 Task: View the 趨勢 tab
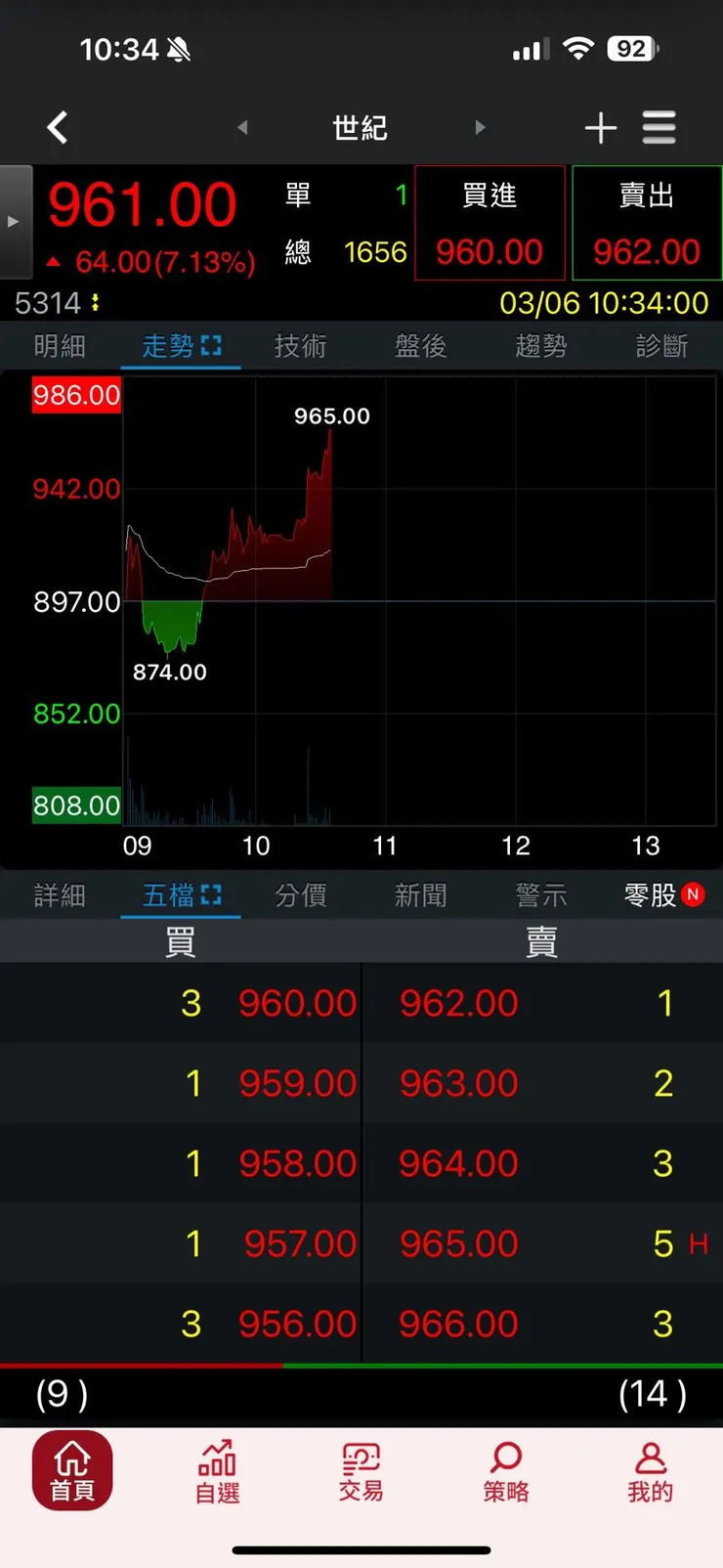[541, 346]
